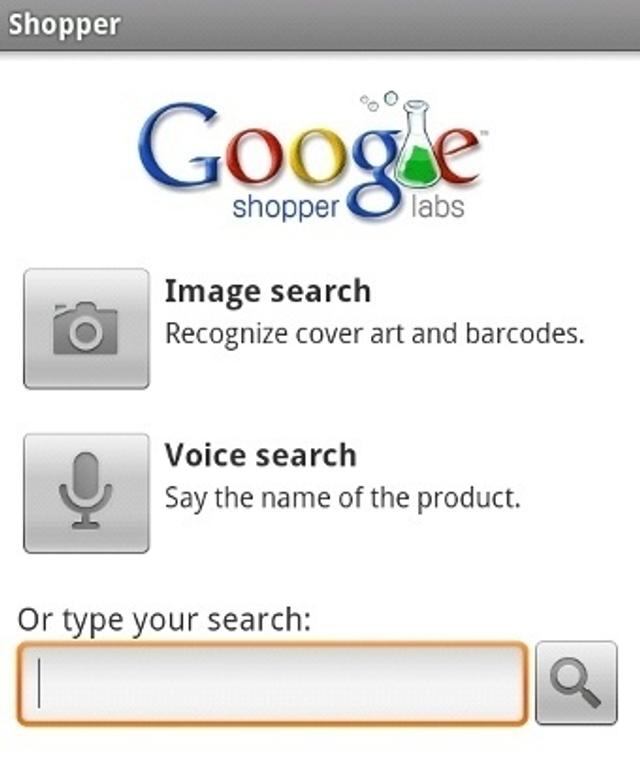
Task: Start voice search with the microphone button
Action: point(86,493)
